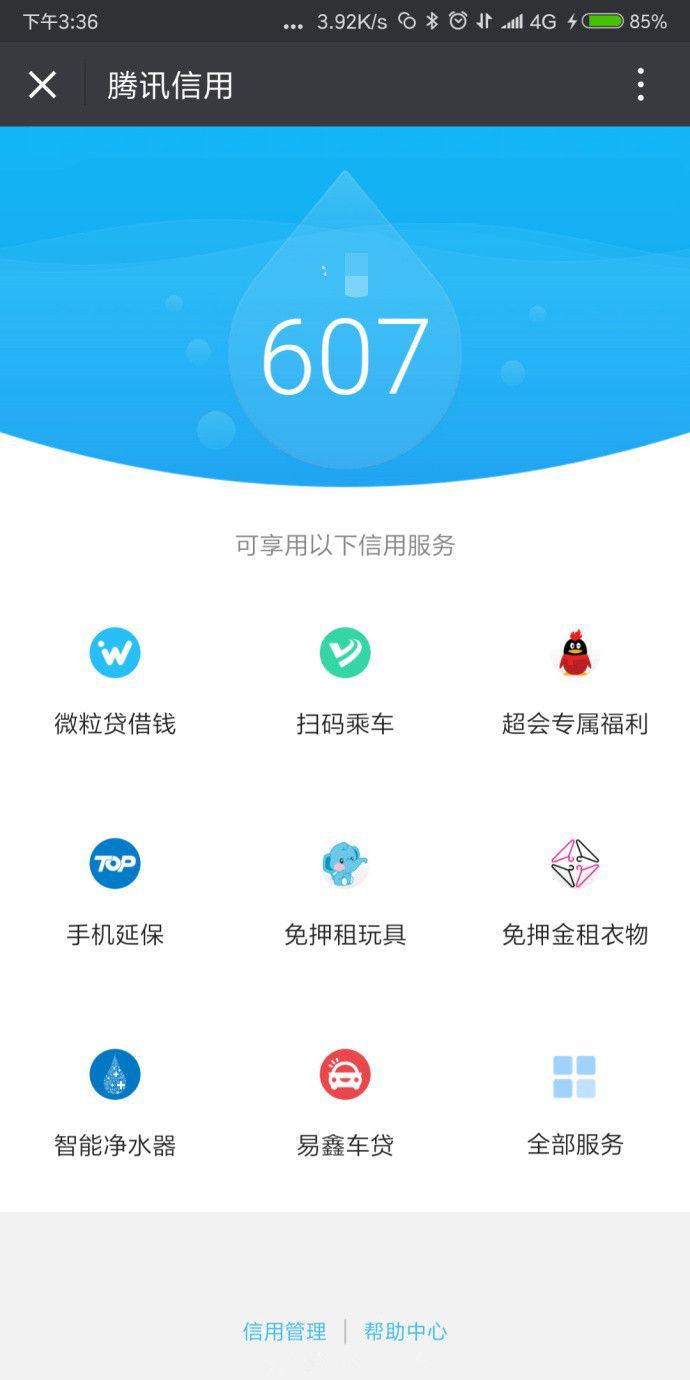The height and width of the screenshot is (1380, 690).
Task: Open the three-dot overflow menu
Action: tap(640, 85)
